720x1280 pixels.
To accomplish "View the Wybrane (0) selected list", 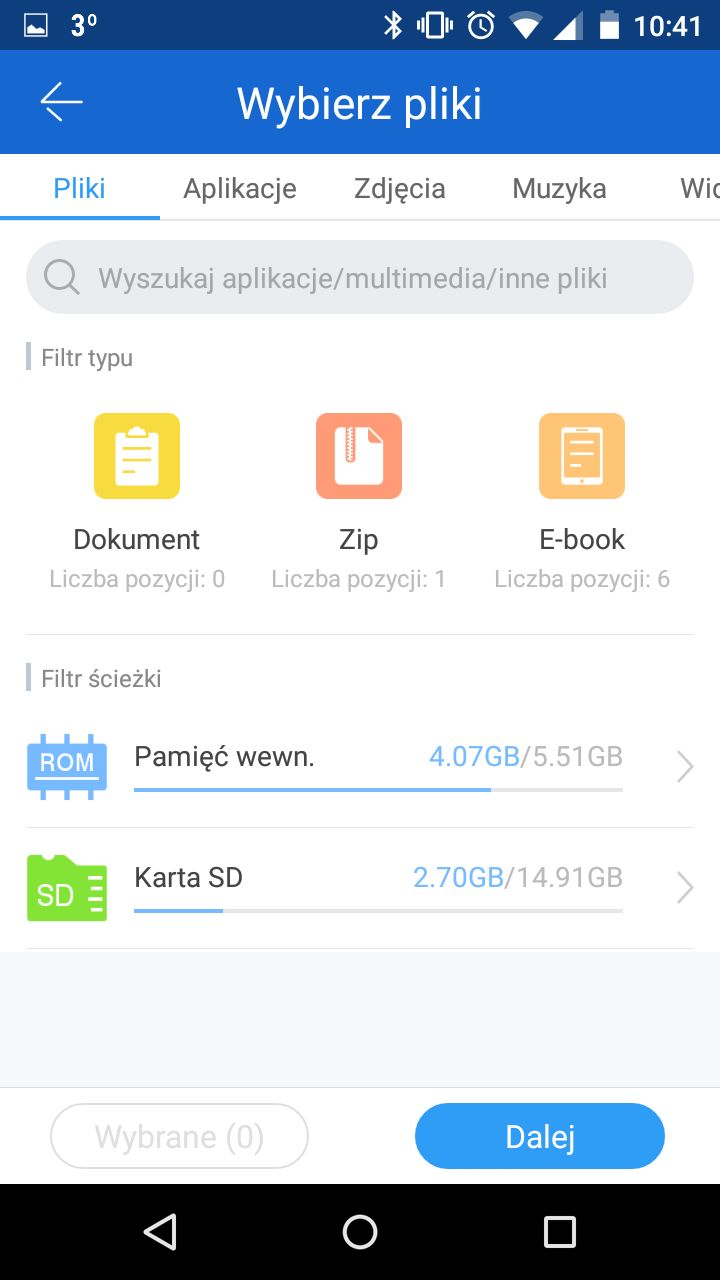I will click(179, 1136).
